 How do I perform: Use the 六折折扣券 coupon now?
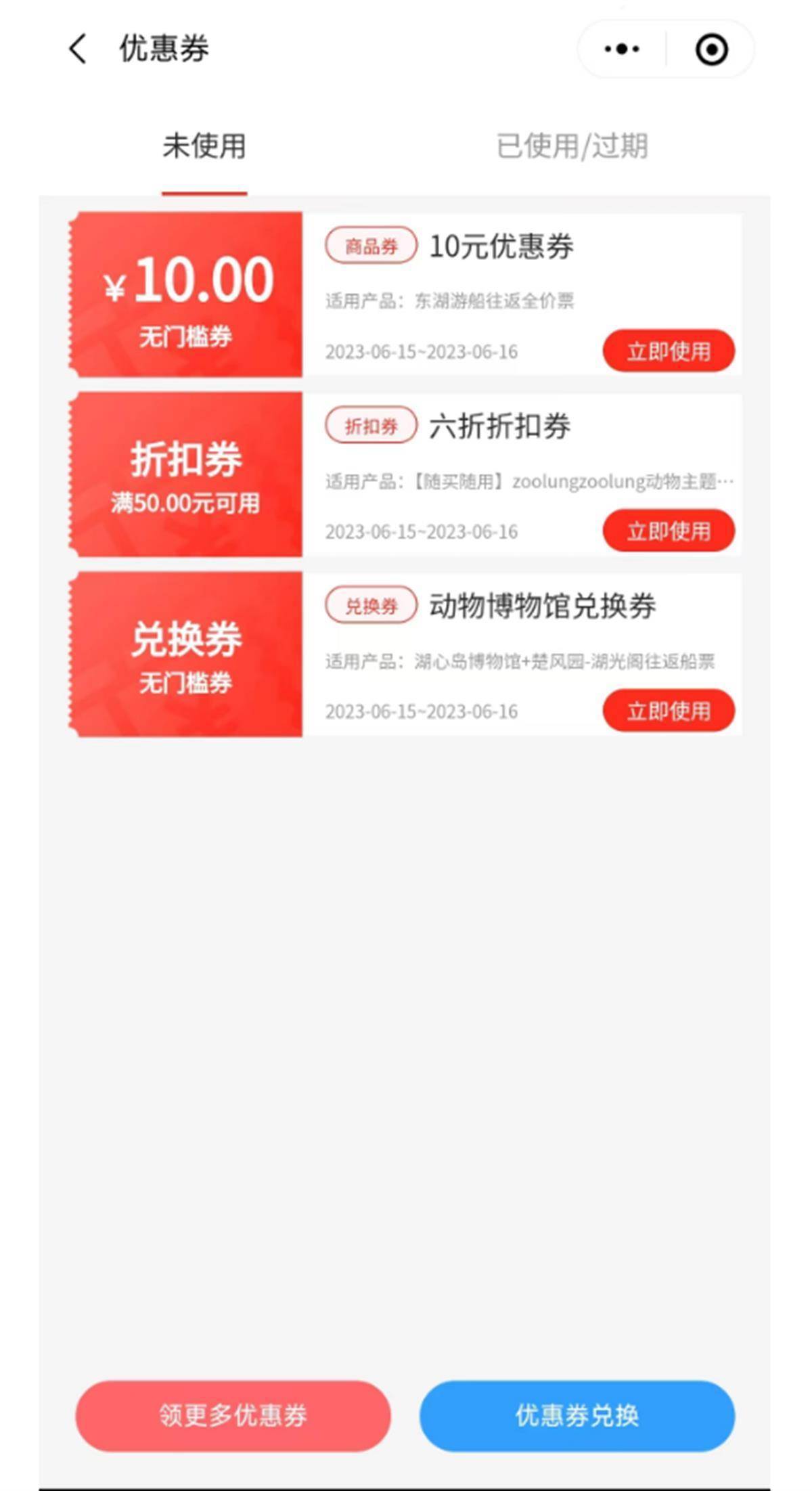click(668, 531)
